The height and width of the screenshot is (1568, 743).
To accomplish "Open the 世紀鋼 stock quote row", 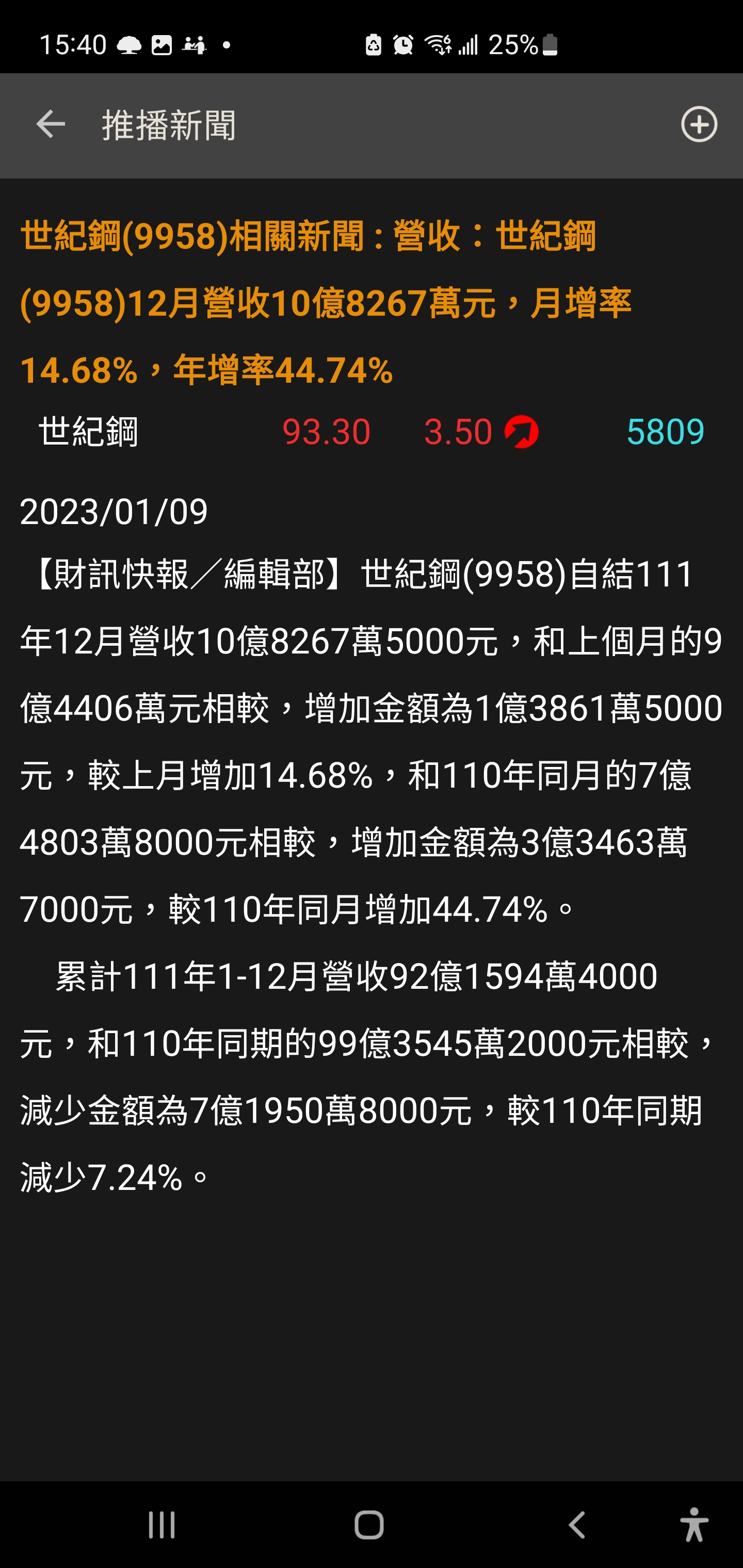I will pos(371,432).
